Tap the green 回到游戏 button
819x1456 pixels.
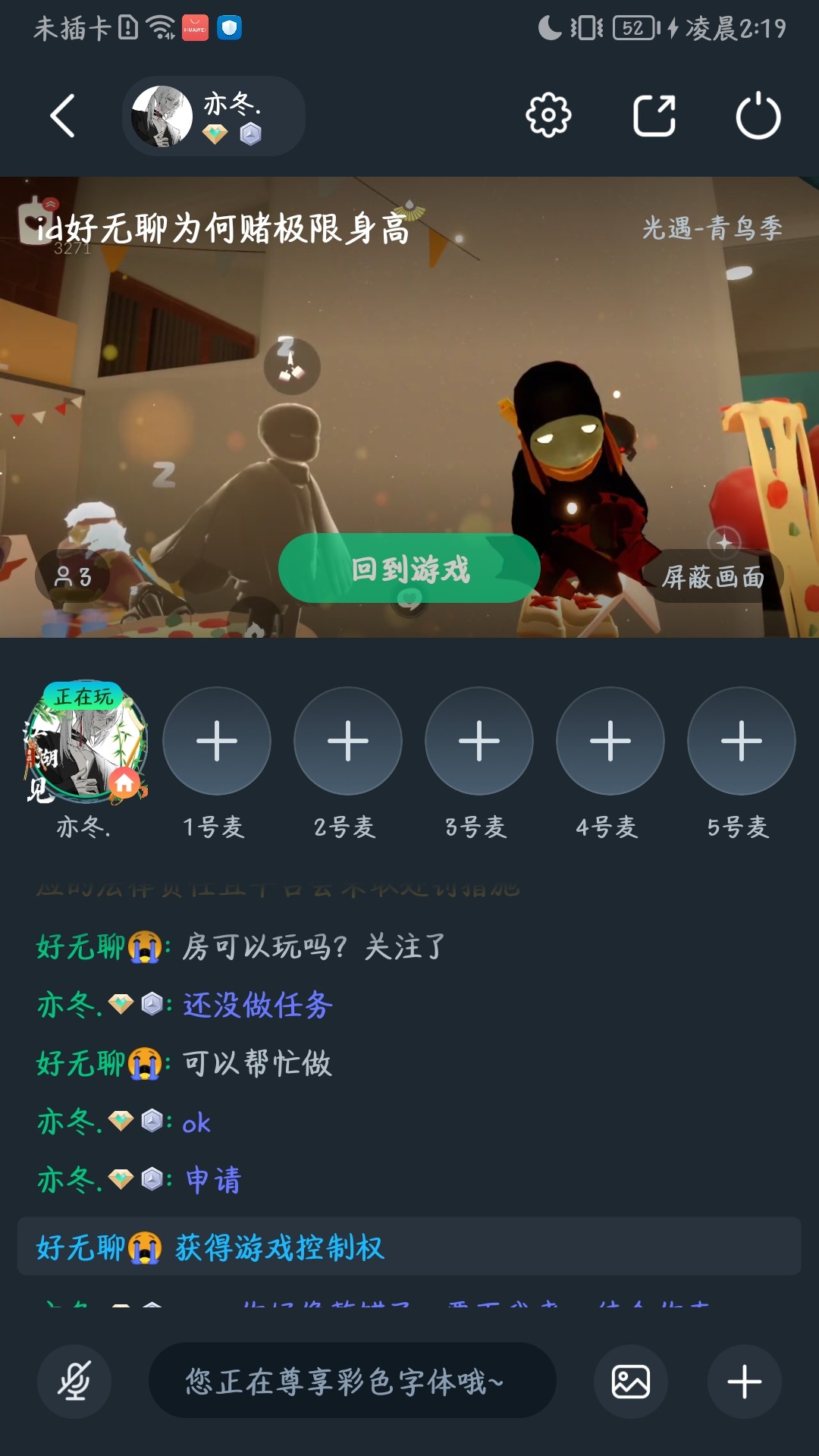coord(409,568)
